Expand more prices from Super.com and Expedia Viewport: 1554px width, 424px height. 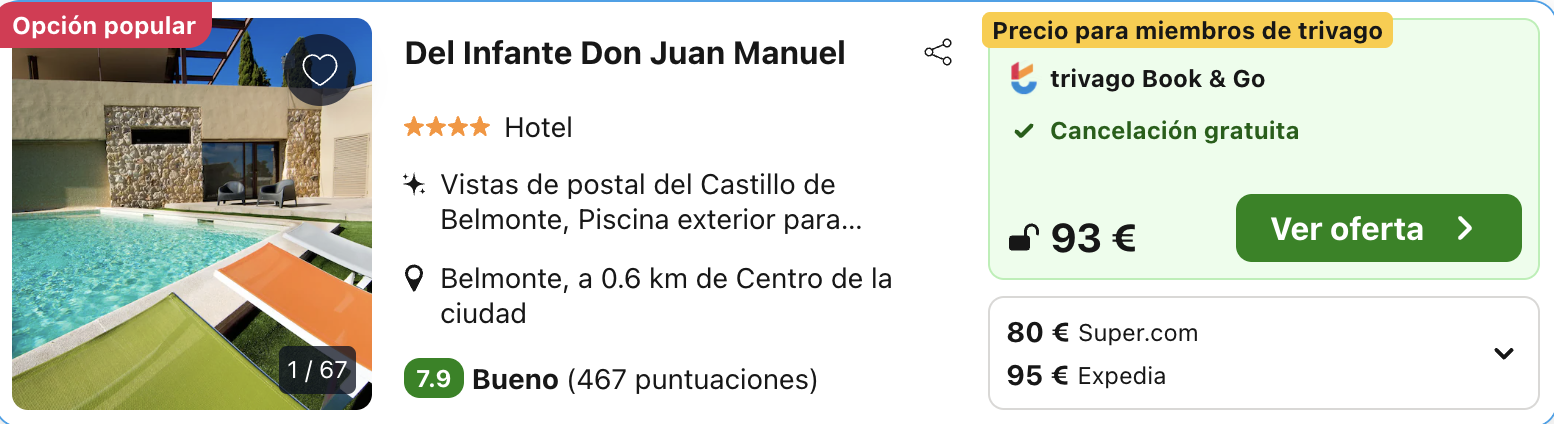1503,353
